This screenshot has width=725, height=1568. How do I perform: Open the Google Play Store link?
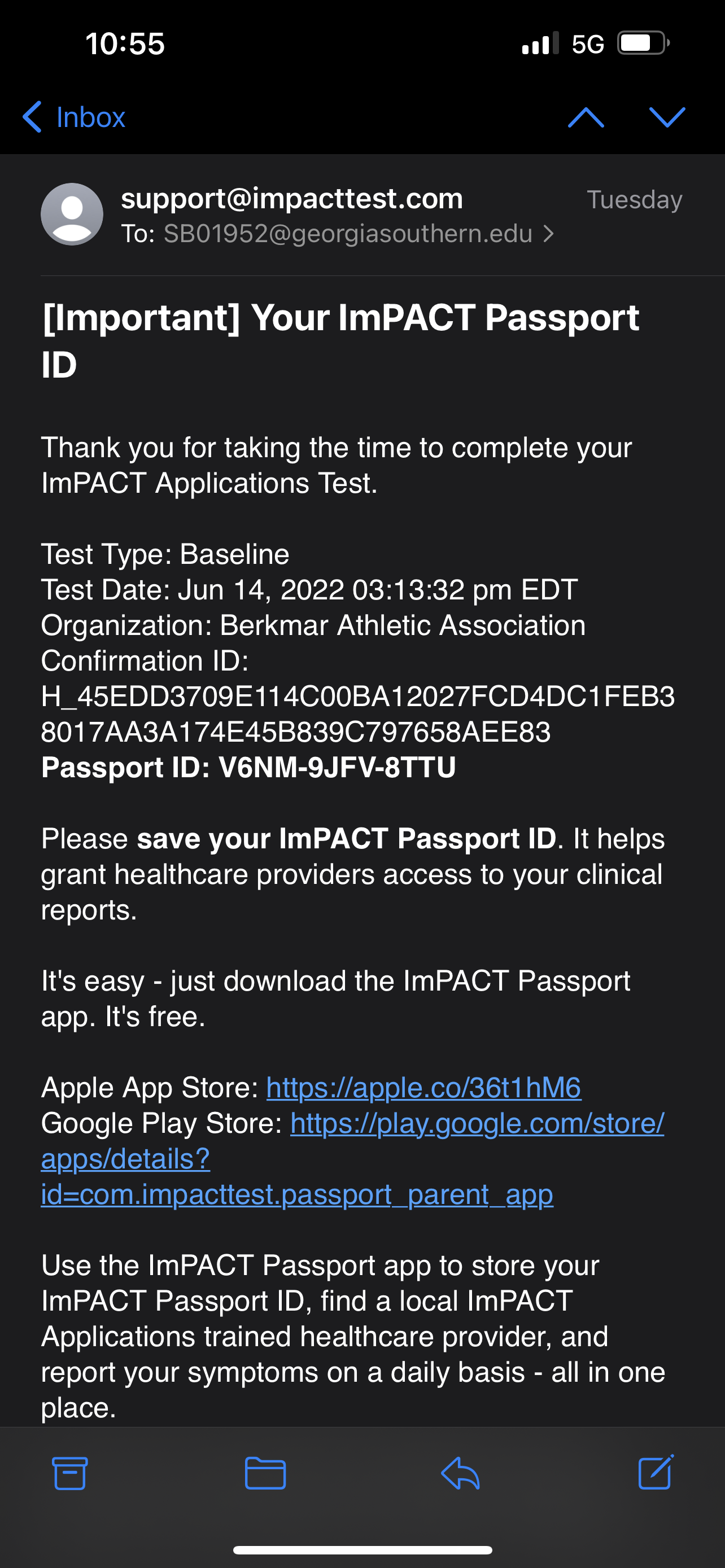tap(352, 1158)
